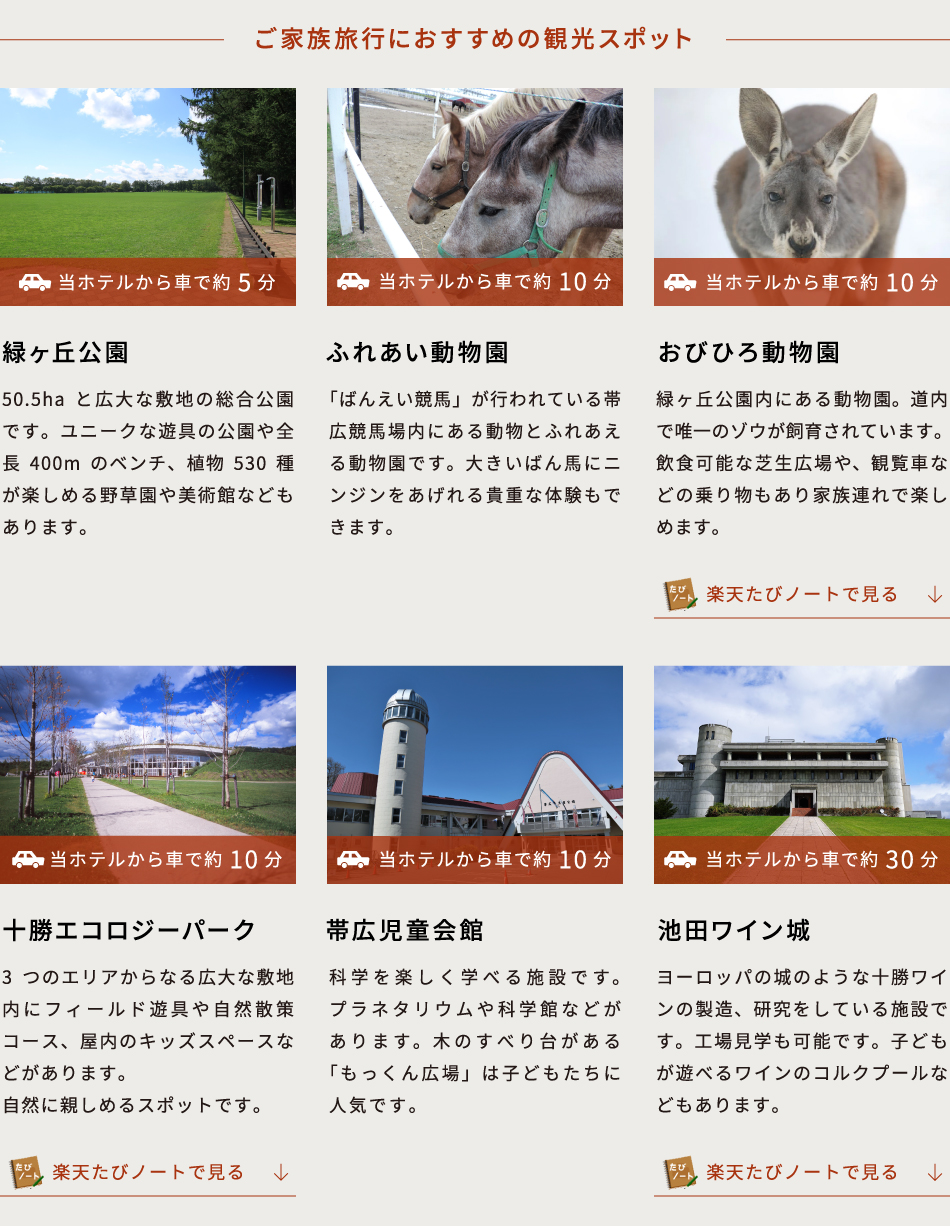Open 楽天たびノート link for 池田ワイン城
Screen dimensions: 950x1226
pos(802,1172)
